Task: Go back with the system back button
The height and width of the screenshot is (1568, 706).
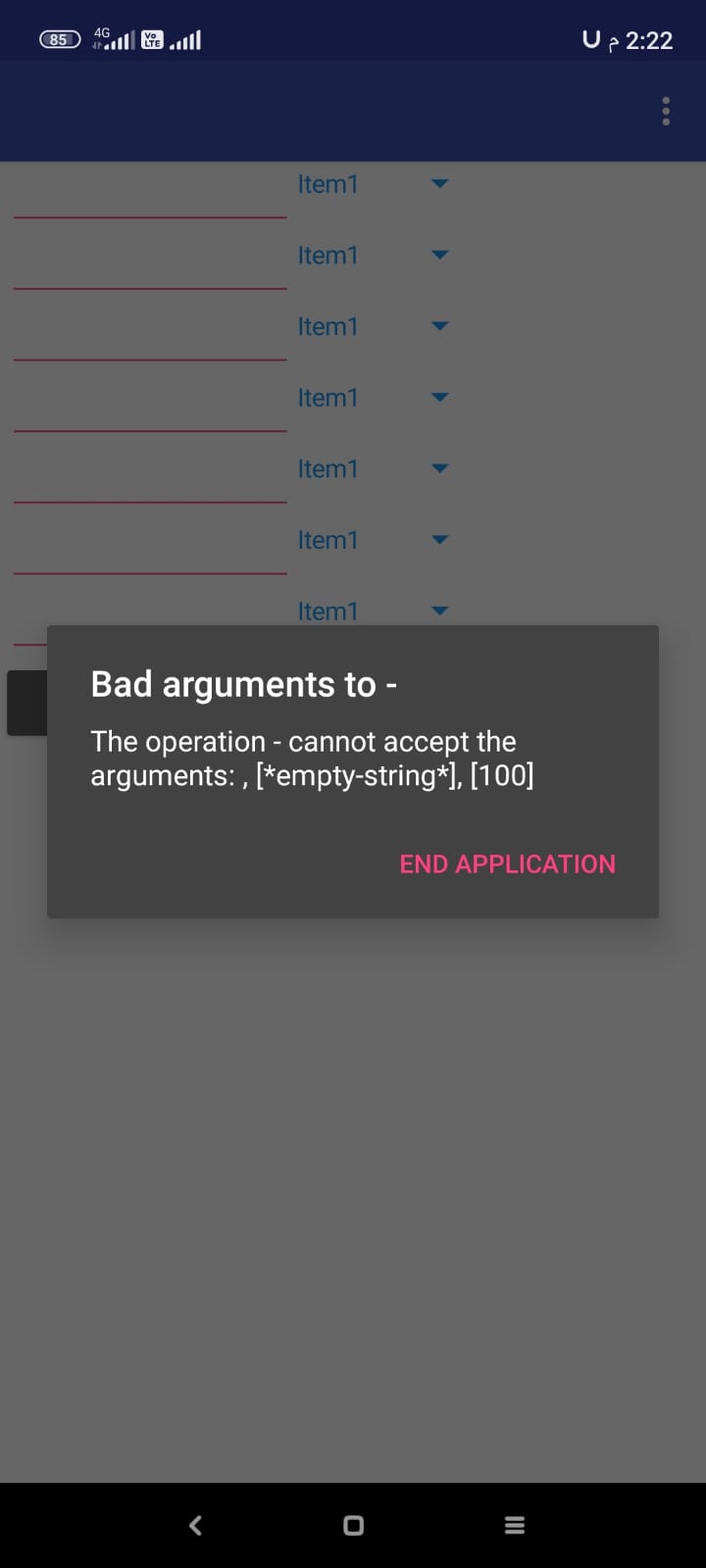Action: click(195, 1525)
